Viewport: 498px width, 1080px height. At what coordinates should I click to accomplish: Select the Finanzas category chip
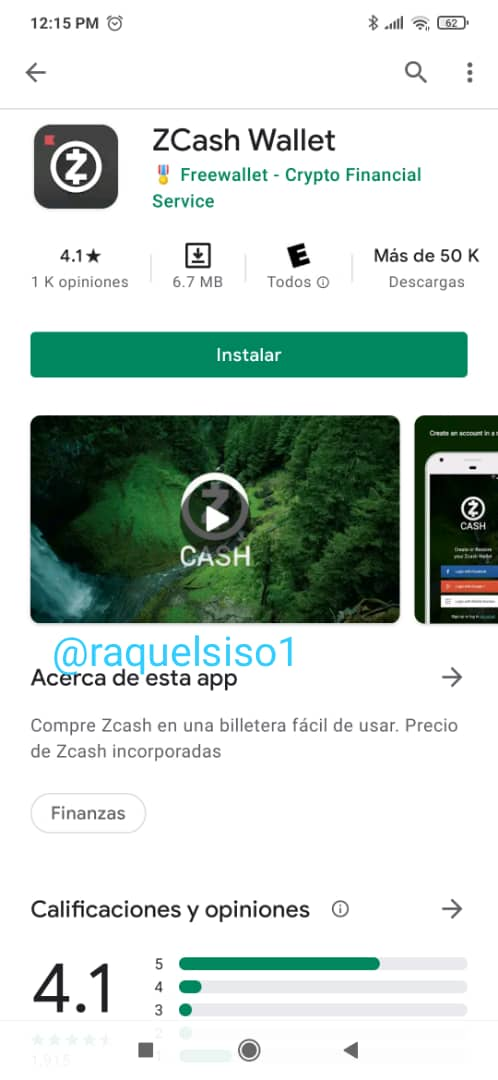88,813
